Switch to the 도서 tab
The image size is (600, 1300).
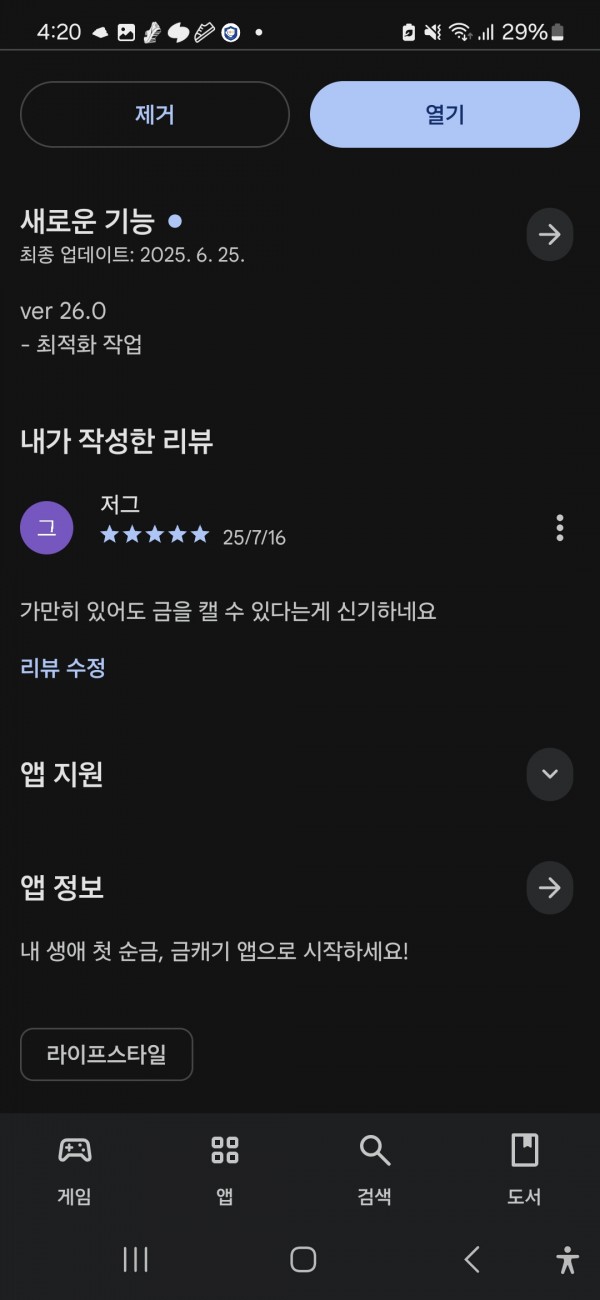(525, 1170)
